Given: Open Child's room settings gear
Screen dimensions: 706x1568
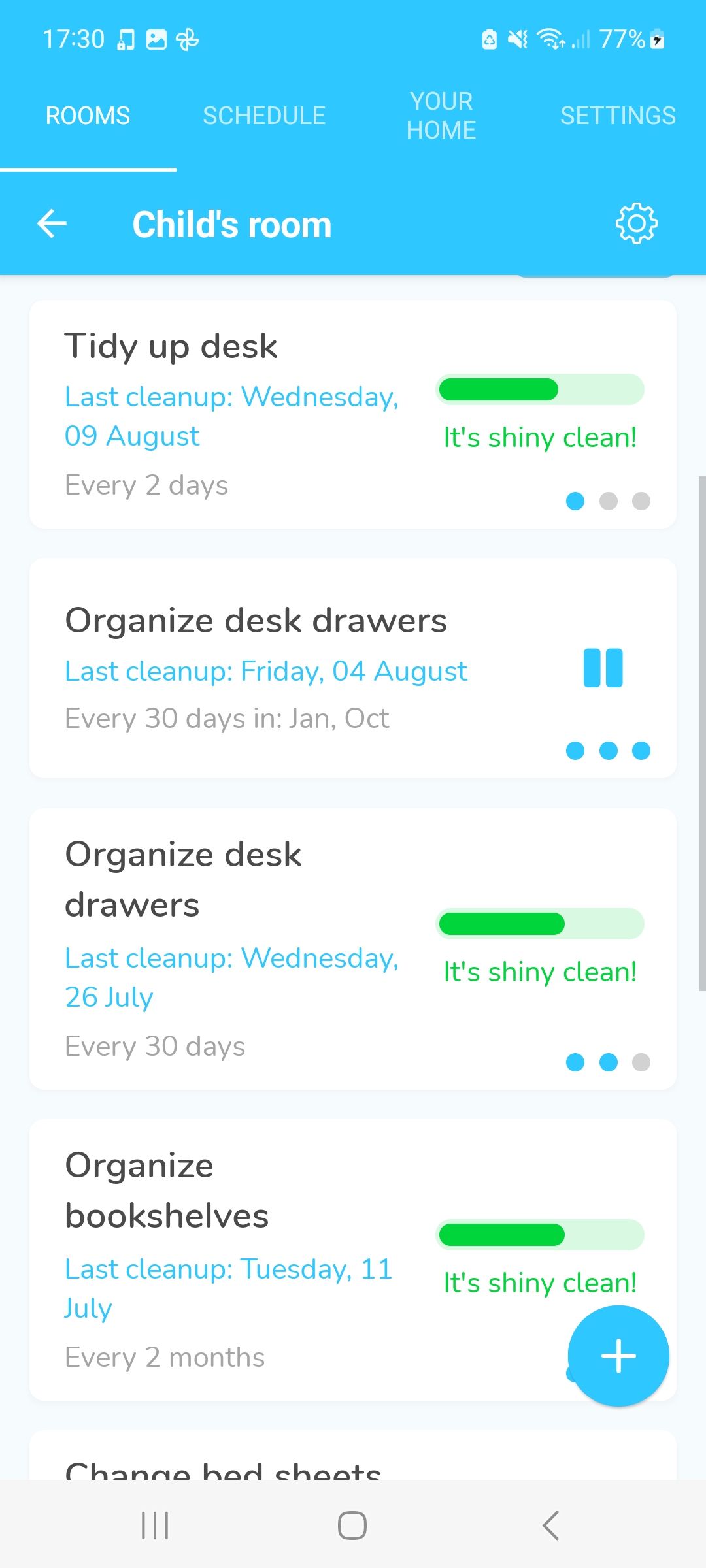Looking at the screenshot, I should click(636, 224).
